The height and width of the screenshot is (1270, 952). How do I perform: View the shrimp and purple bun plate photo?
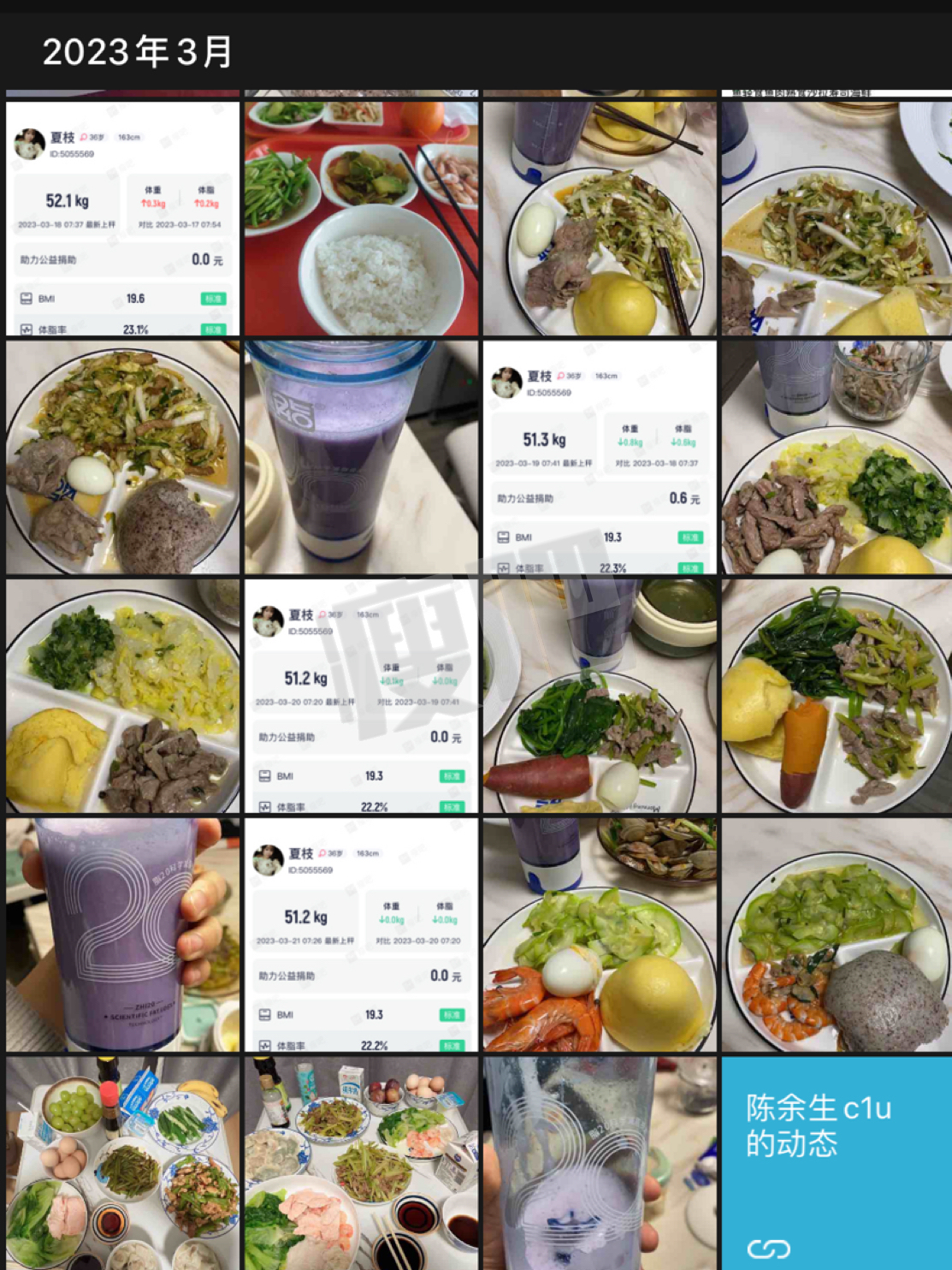(x=837, y=935)
